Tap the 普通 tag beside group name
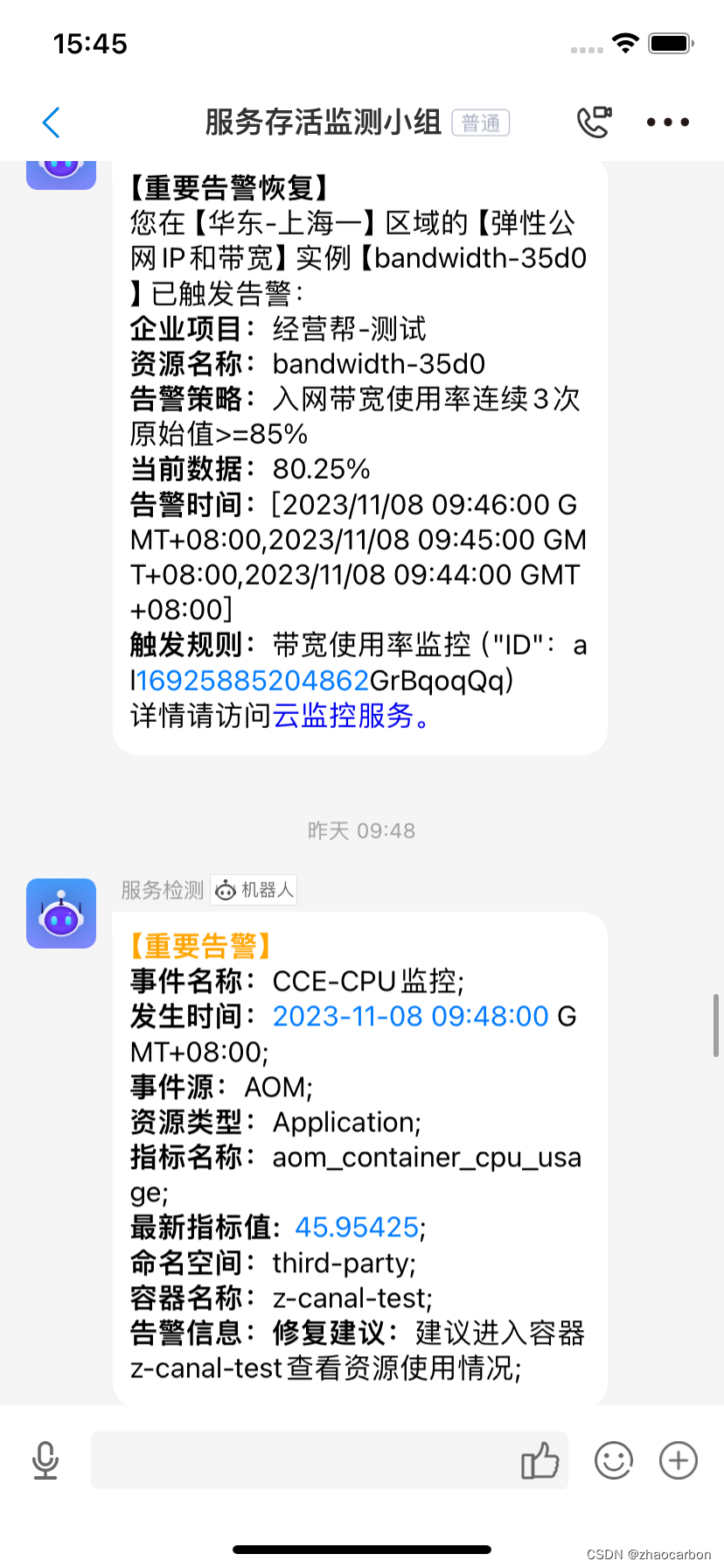This screenshot has width=724, height=1568. [x=480, y=122]
